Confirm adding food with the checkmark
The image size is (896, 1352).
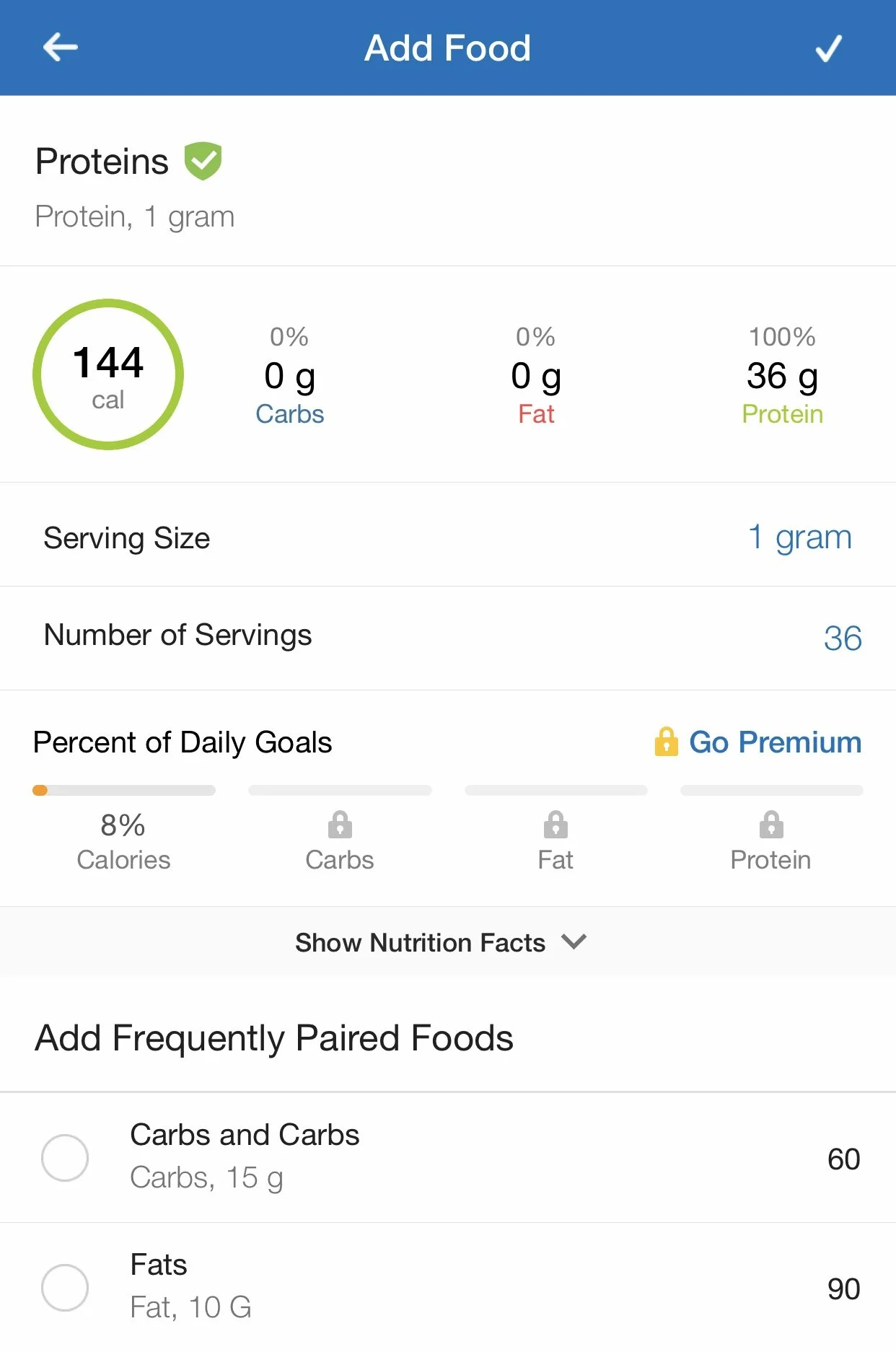point(828,48)
